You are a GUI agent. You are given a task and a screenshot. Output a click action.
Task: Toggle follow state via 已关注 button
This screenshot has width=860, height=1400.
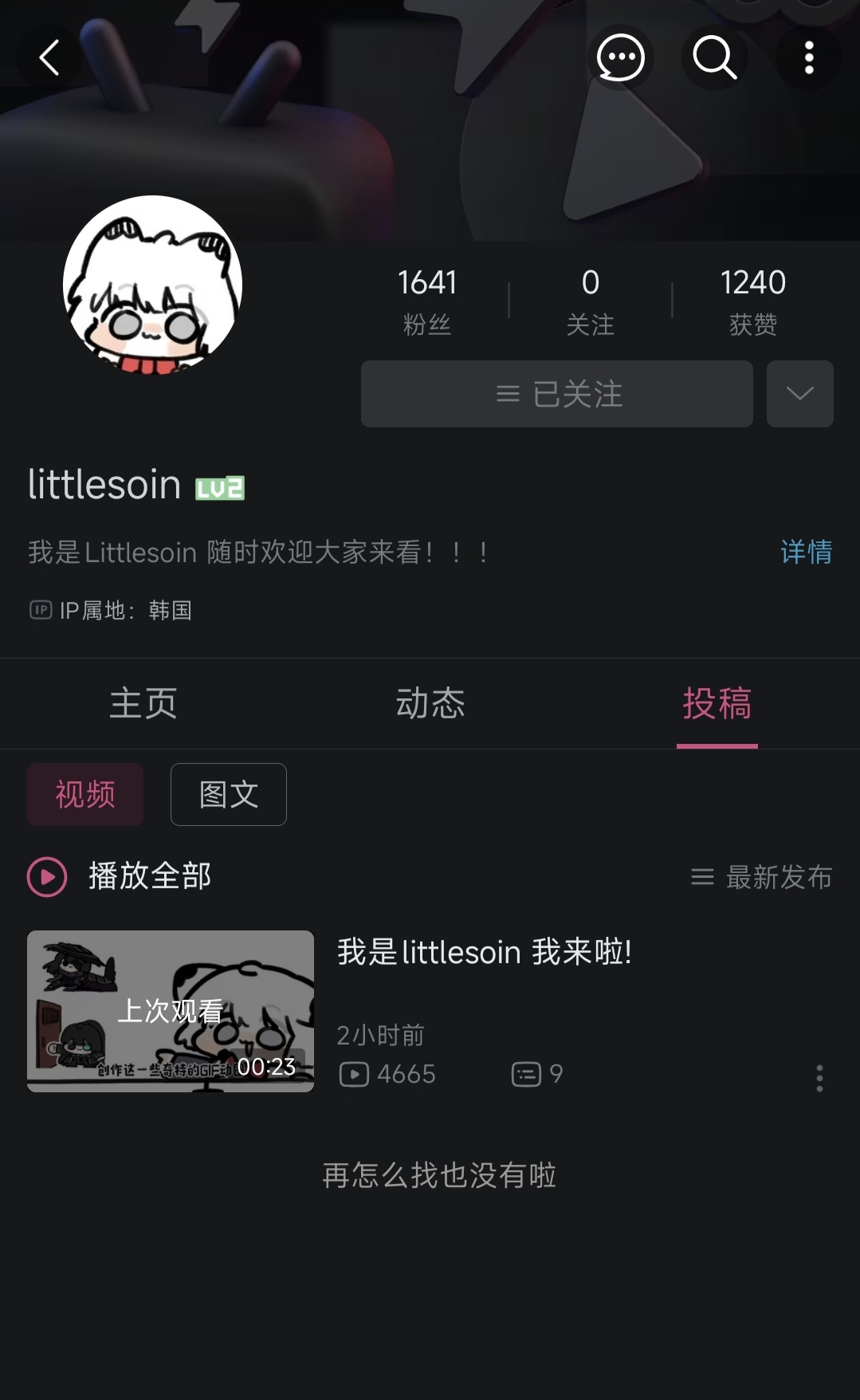(556, 393)
